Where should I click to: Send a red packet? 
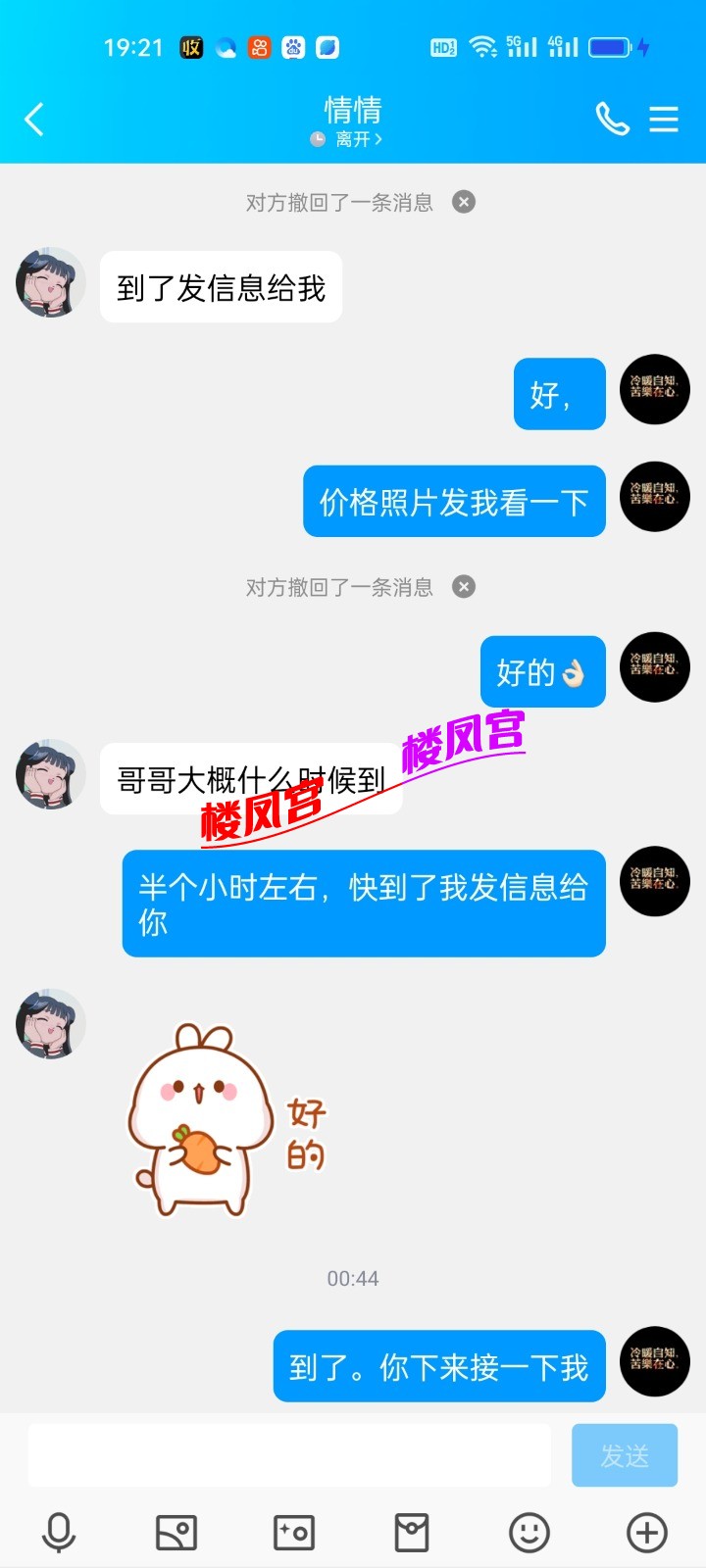click(412, 1532)
